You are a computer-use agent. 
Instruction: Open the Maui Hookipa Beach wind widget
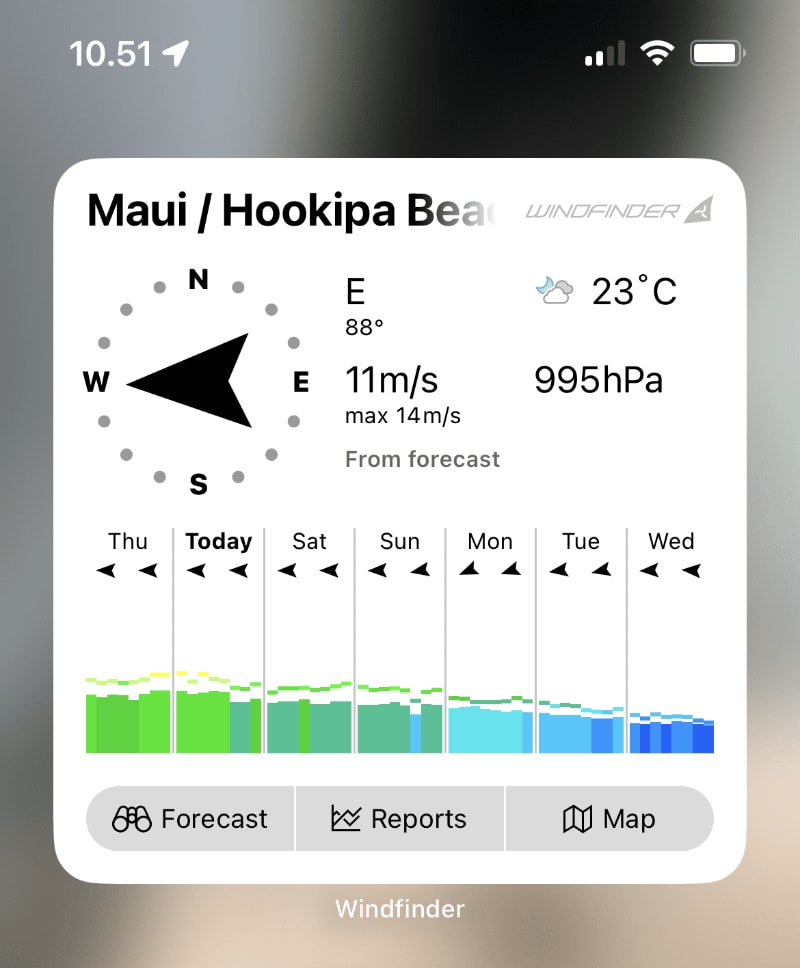click(x=400, y=400)
